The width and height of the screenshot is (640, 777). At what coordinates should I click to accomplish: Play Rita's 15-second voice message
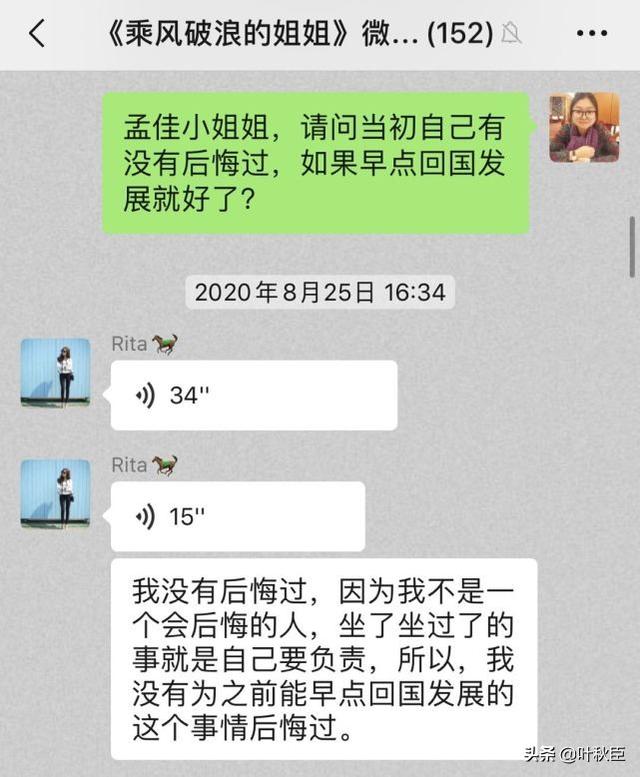tap(237, 516)
